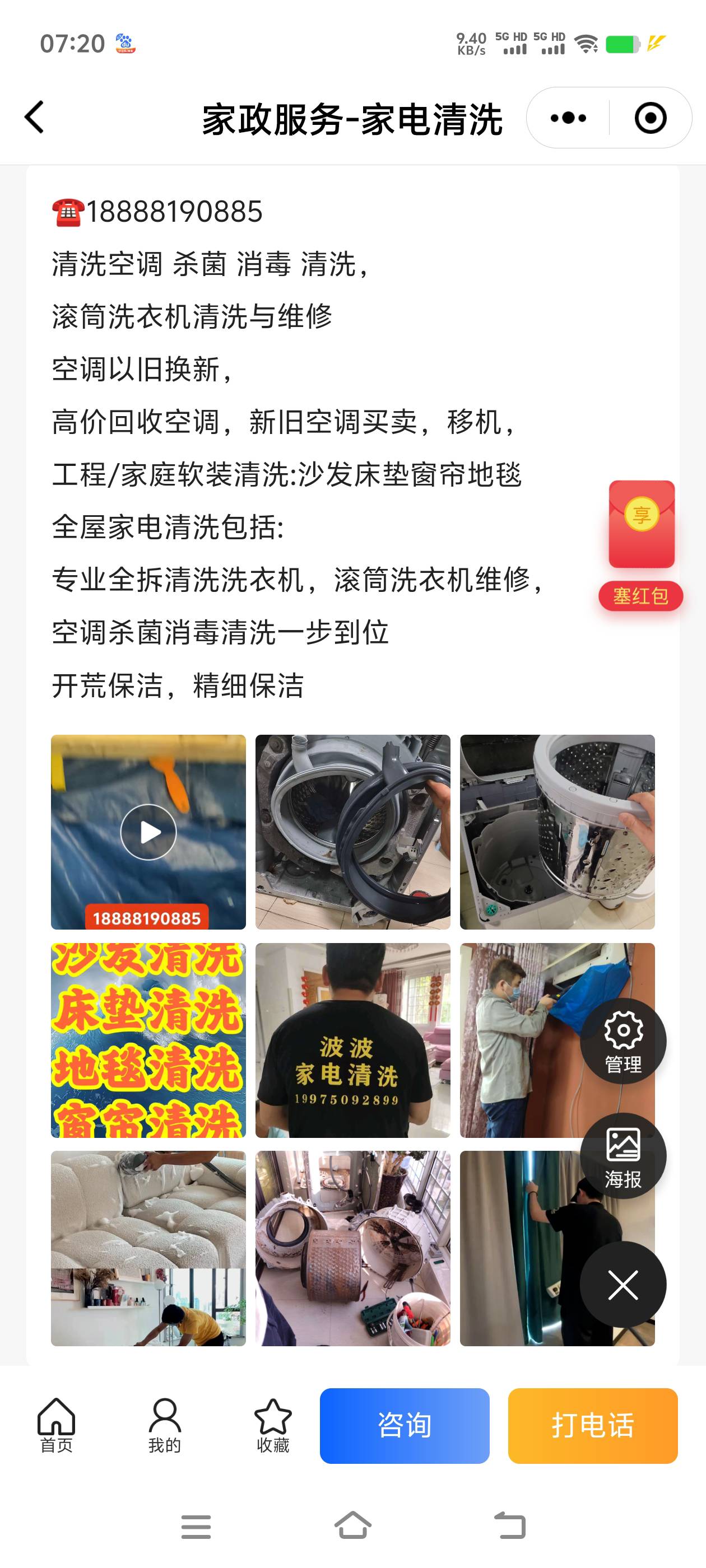Go to the 首页 tab
Viewport: 706px width, 1568px height.
56,1425
